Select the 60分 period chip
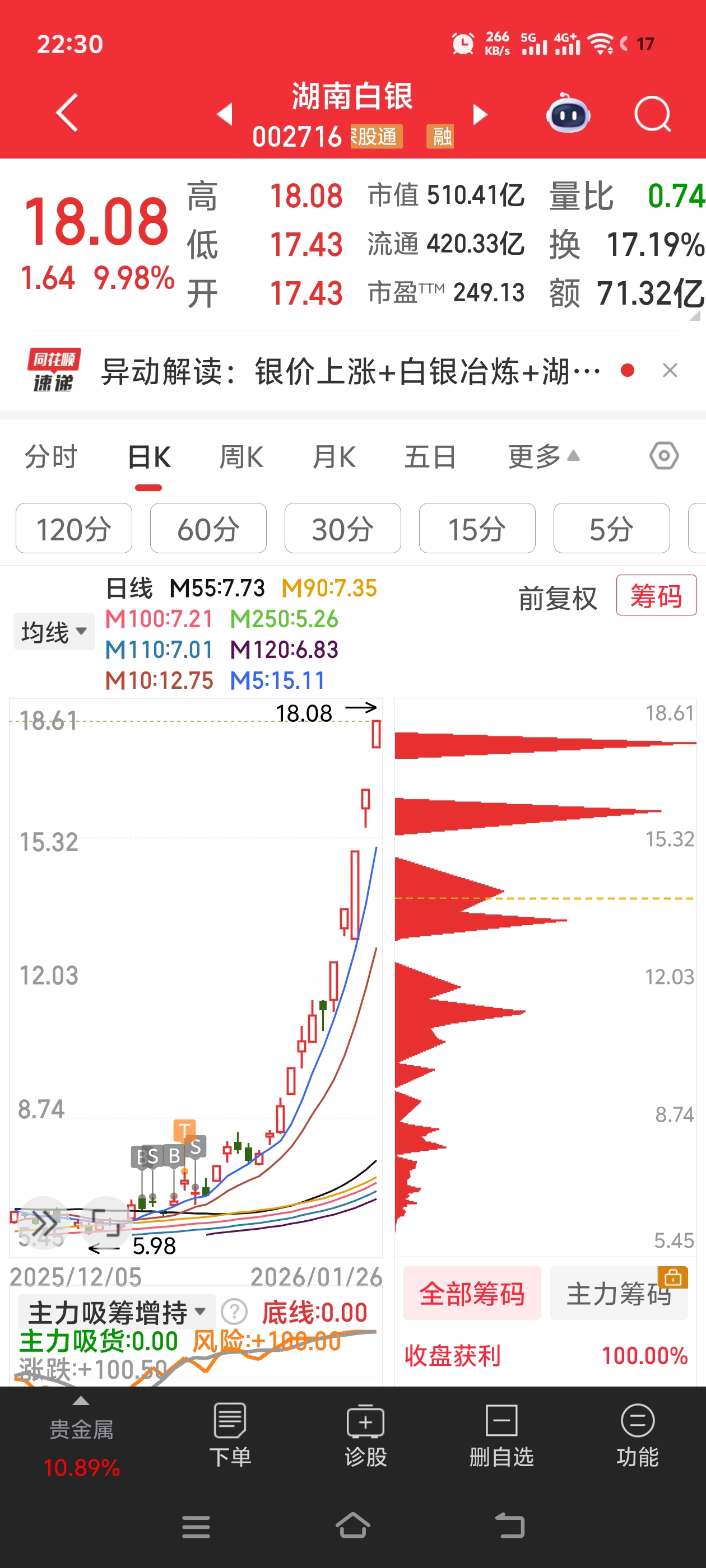Image resolution: width=706 pixels, height=1568 pixels. pos(208,528)
